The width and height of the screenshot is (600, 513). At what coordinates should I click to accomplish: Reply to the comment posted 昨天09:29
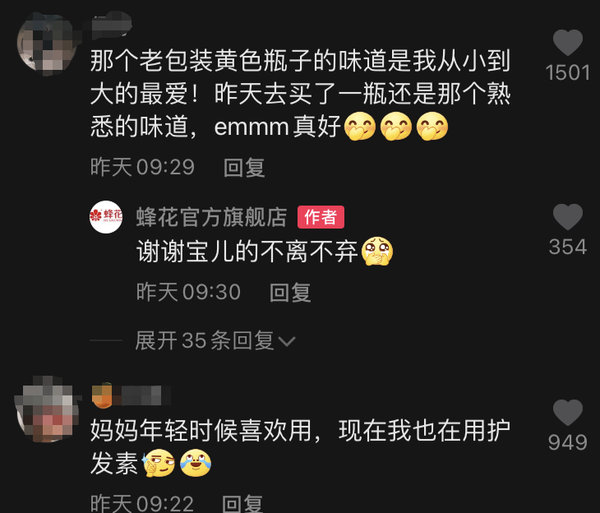click(243, 167)
